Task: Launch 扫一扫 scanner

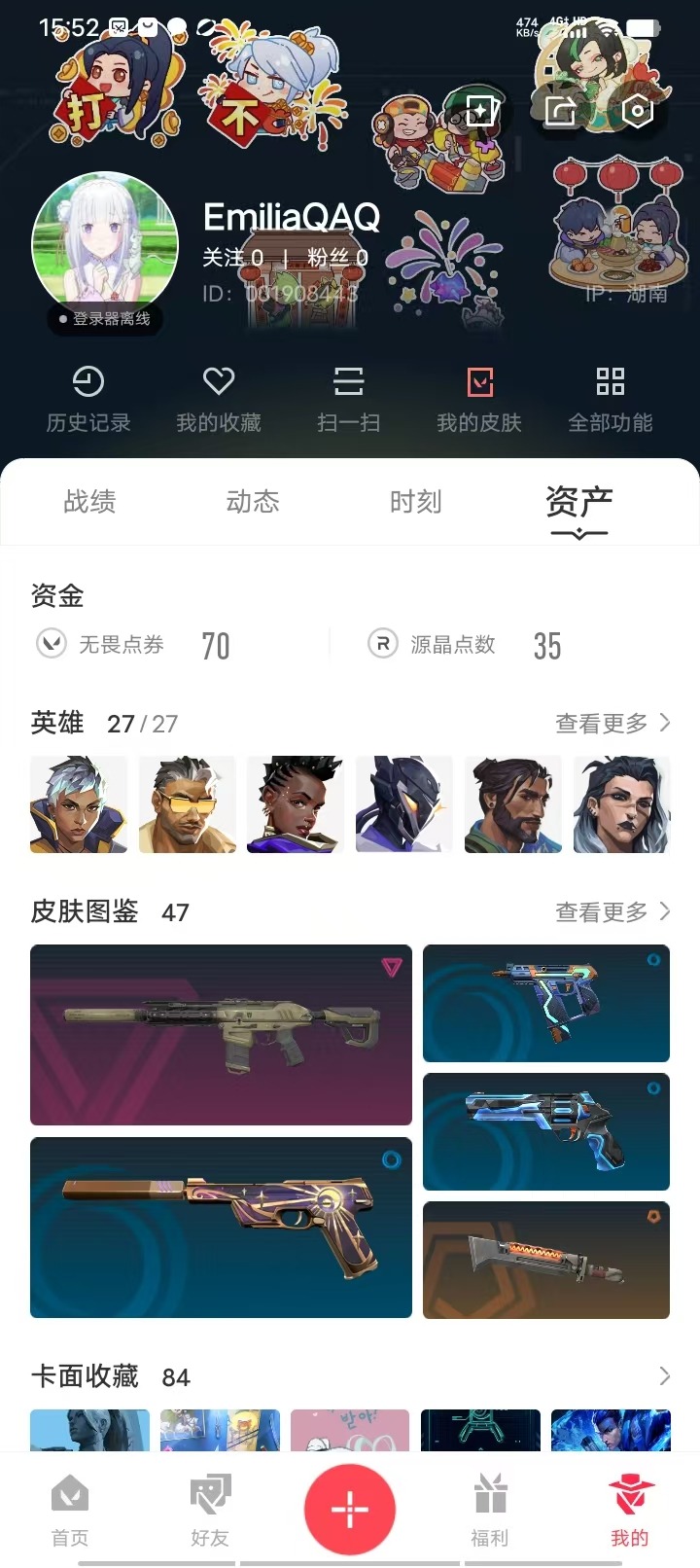Action: click(x=348, y=399)
